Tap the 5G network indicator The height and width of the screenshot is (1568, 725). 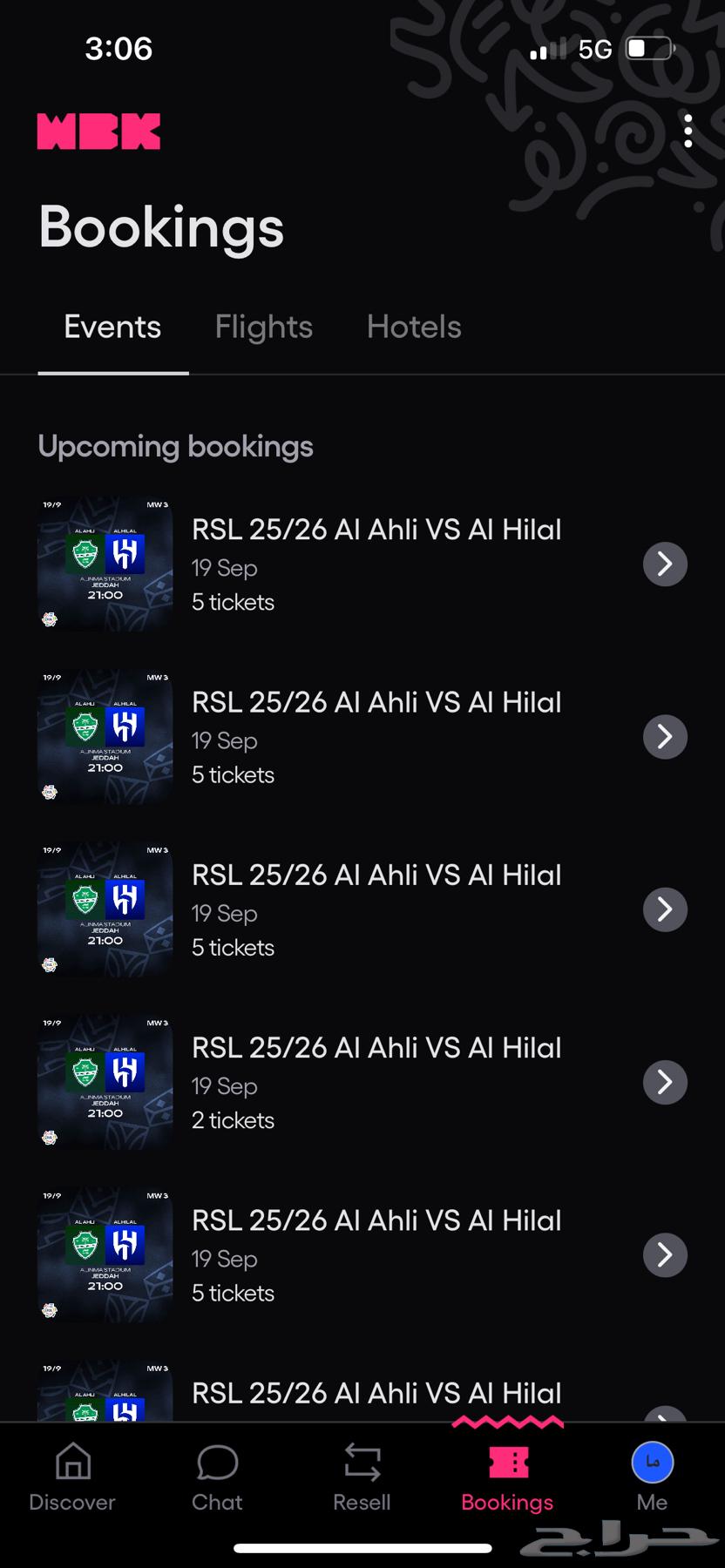point(596,49)
